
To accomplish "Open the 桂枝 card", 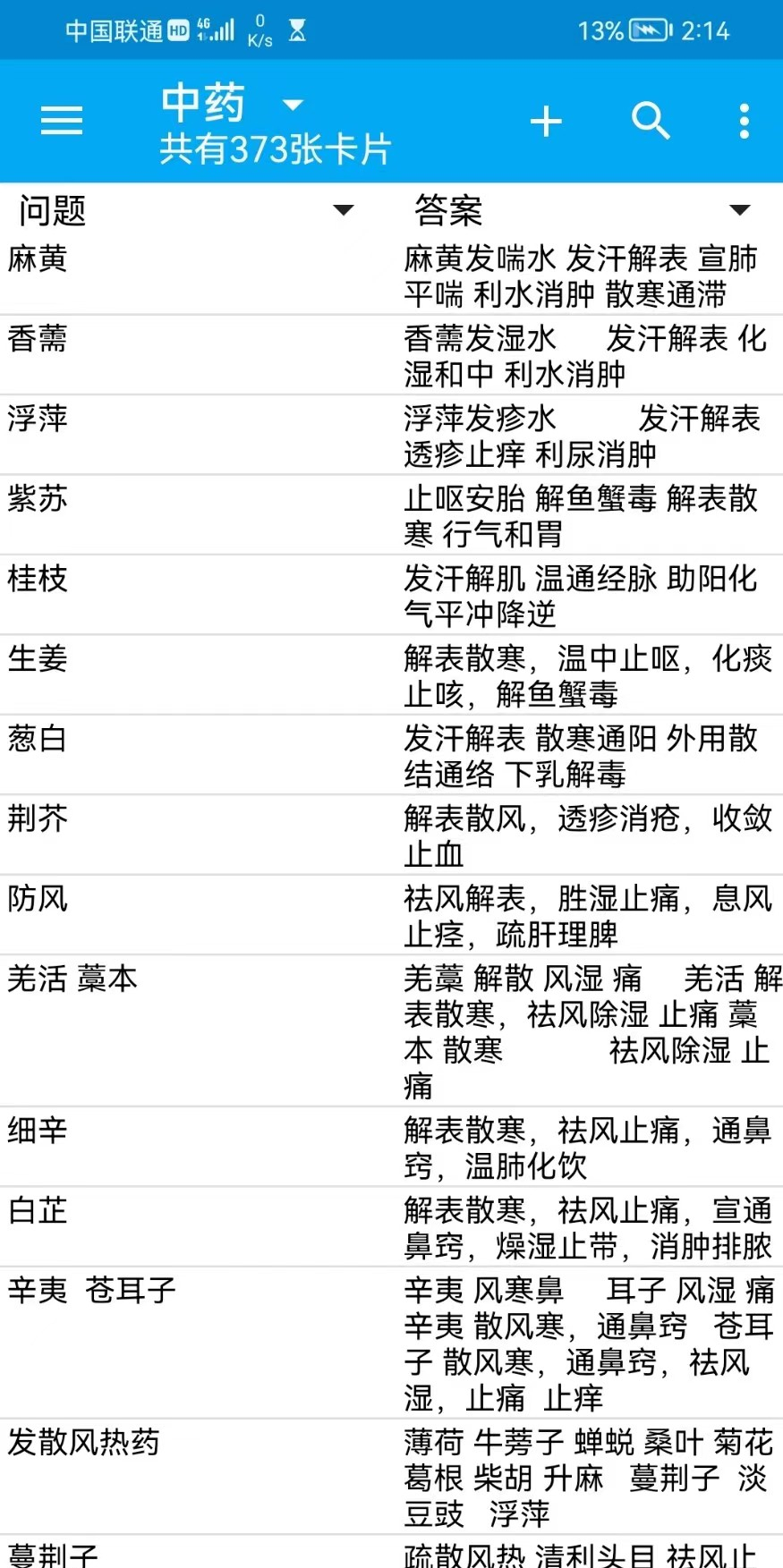I will coord(391,596).
